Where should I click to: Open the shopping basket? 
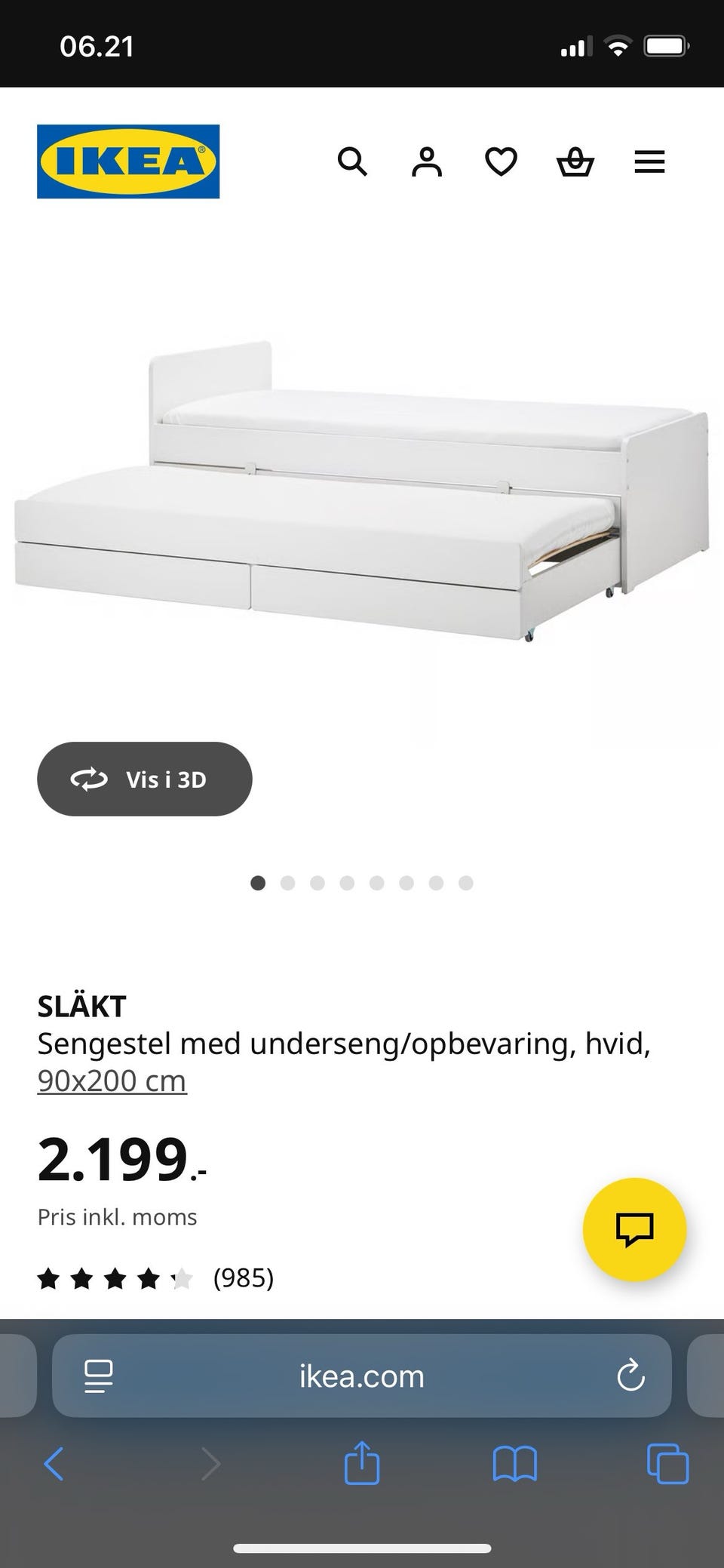pos(575,161)
